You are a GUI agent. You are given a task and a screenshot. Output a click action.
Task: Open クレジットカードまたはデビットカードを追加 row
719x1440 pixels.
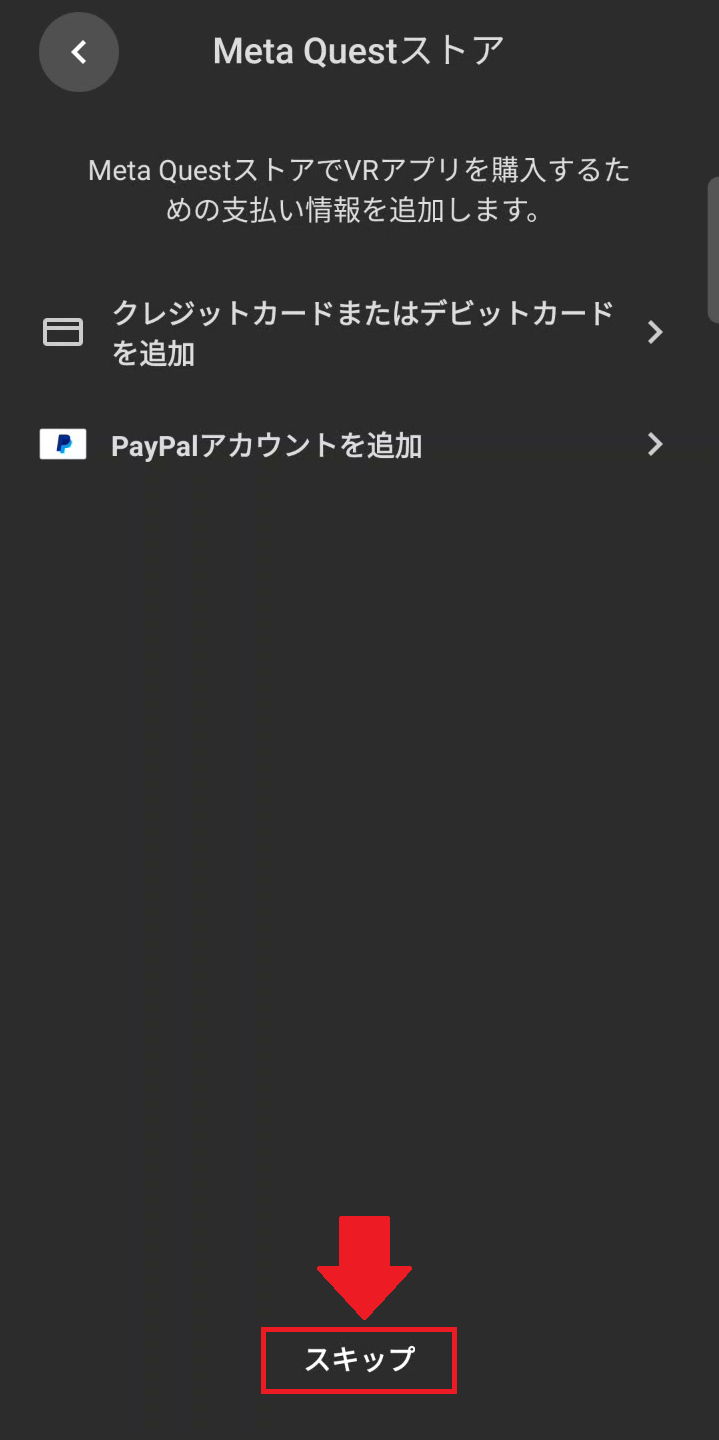pos(354,333)
